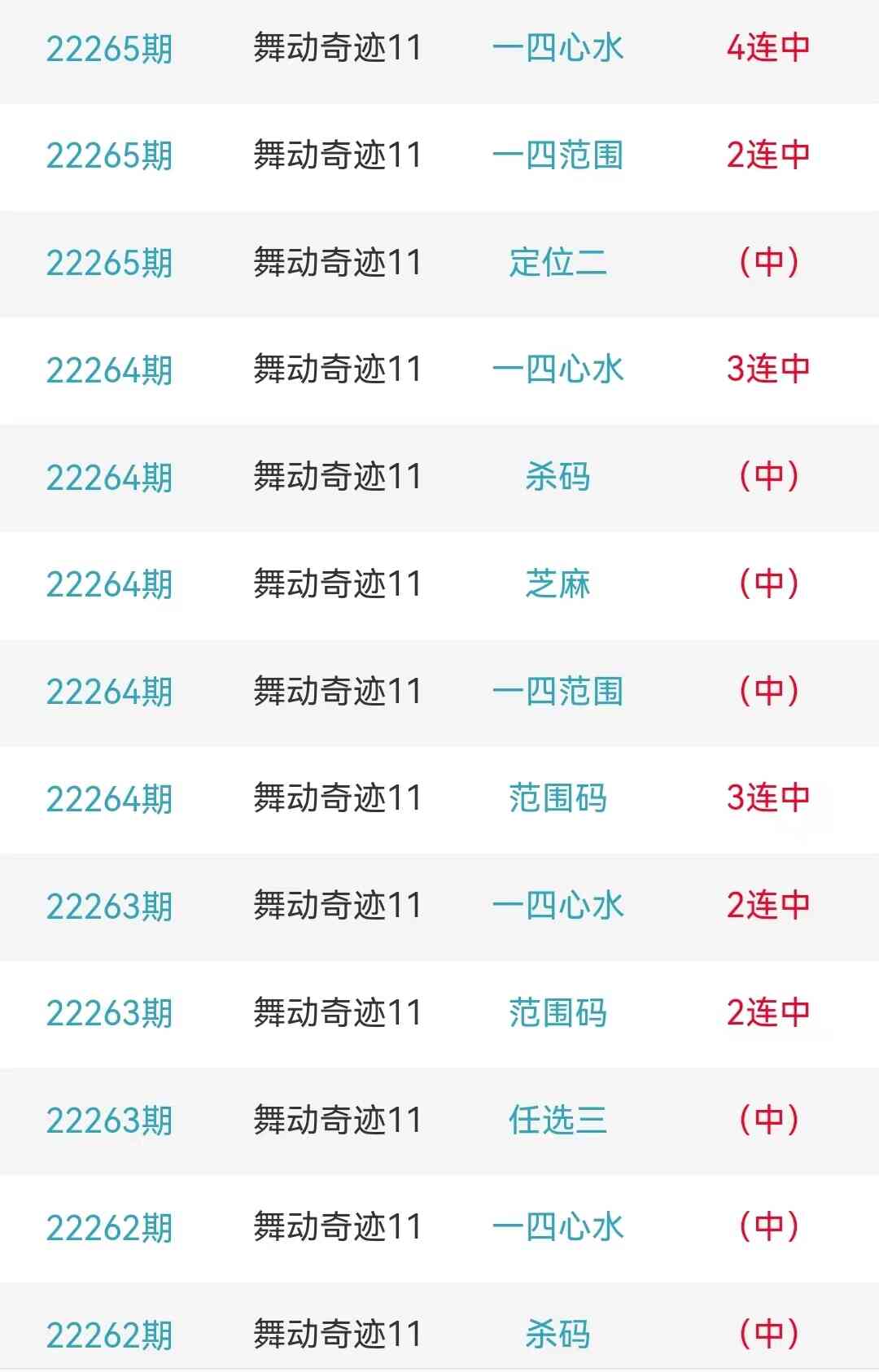Open the 22262期 一四心水 row
This screenshot has height=1372, width=879.
pyautogui.click(x=558, y=1227)
